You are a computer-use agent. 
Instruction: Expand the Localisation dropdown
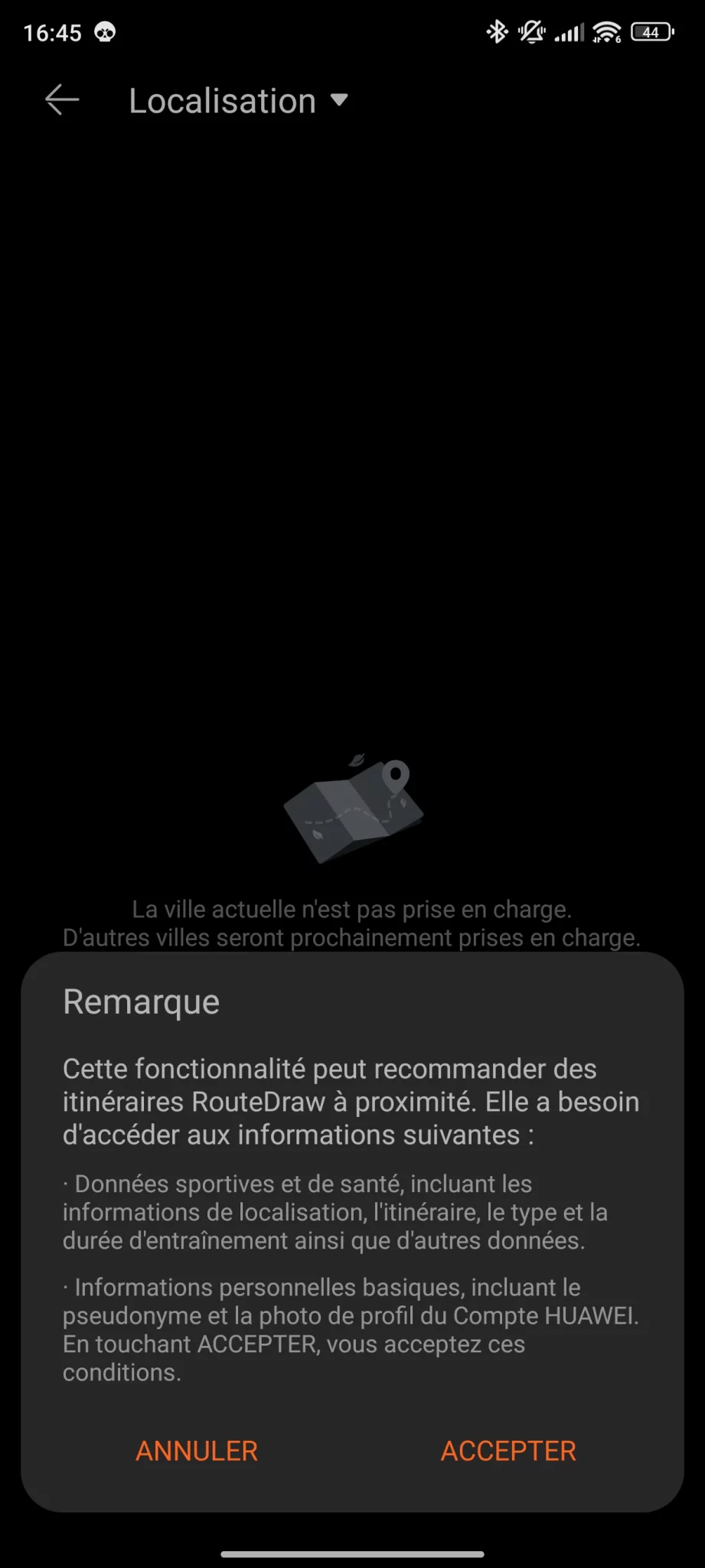[x=338, y=100]
